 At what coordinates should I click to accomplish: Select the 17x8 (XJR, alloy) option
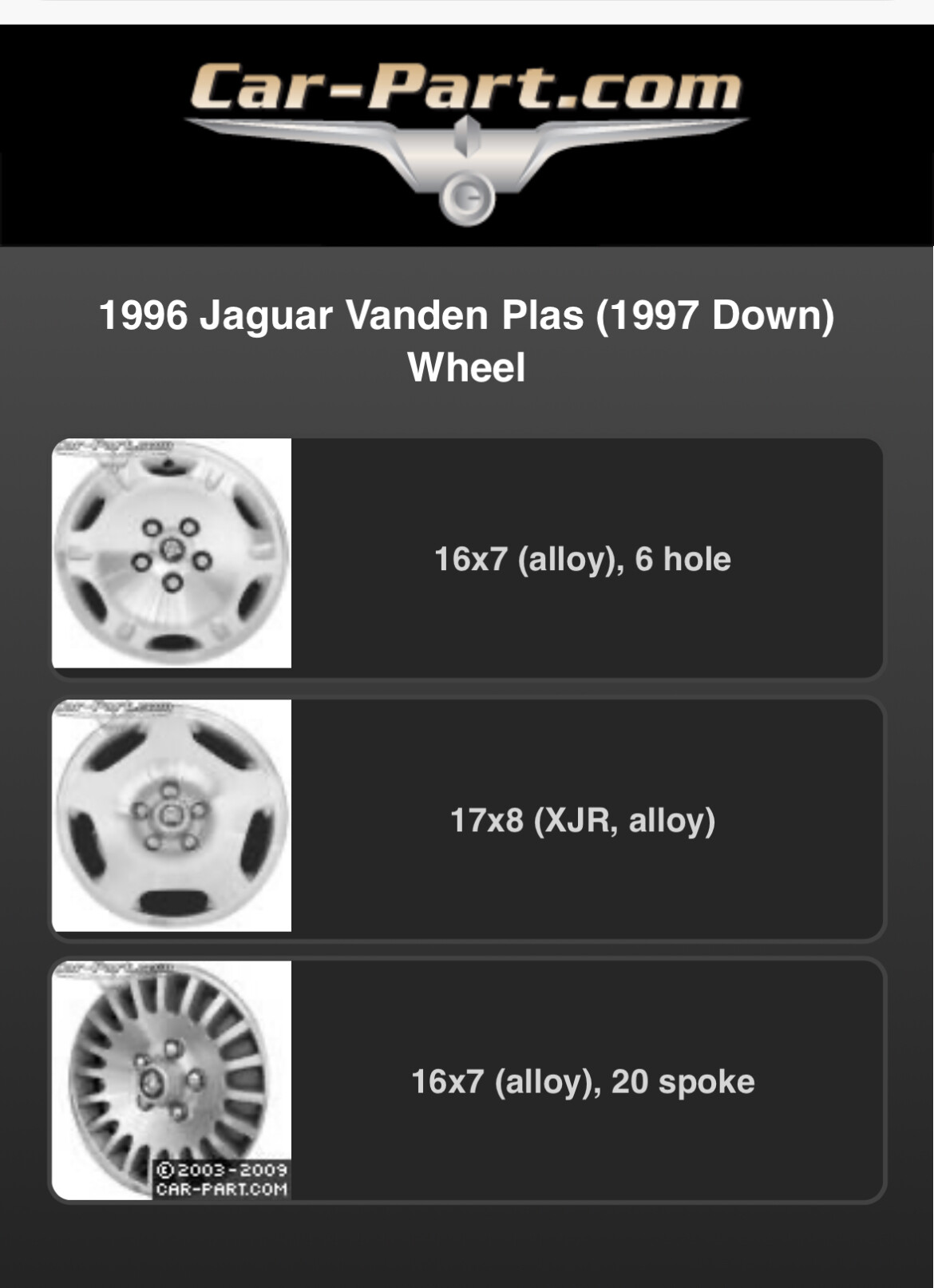coord(582,817)
